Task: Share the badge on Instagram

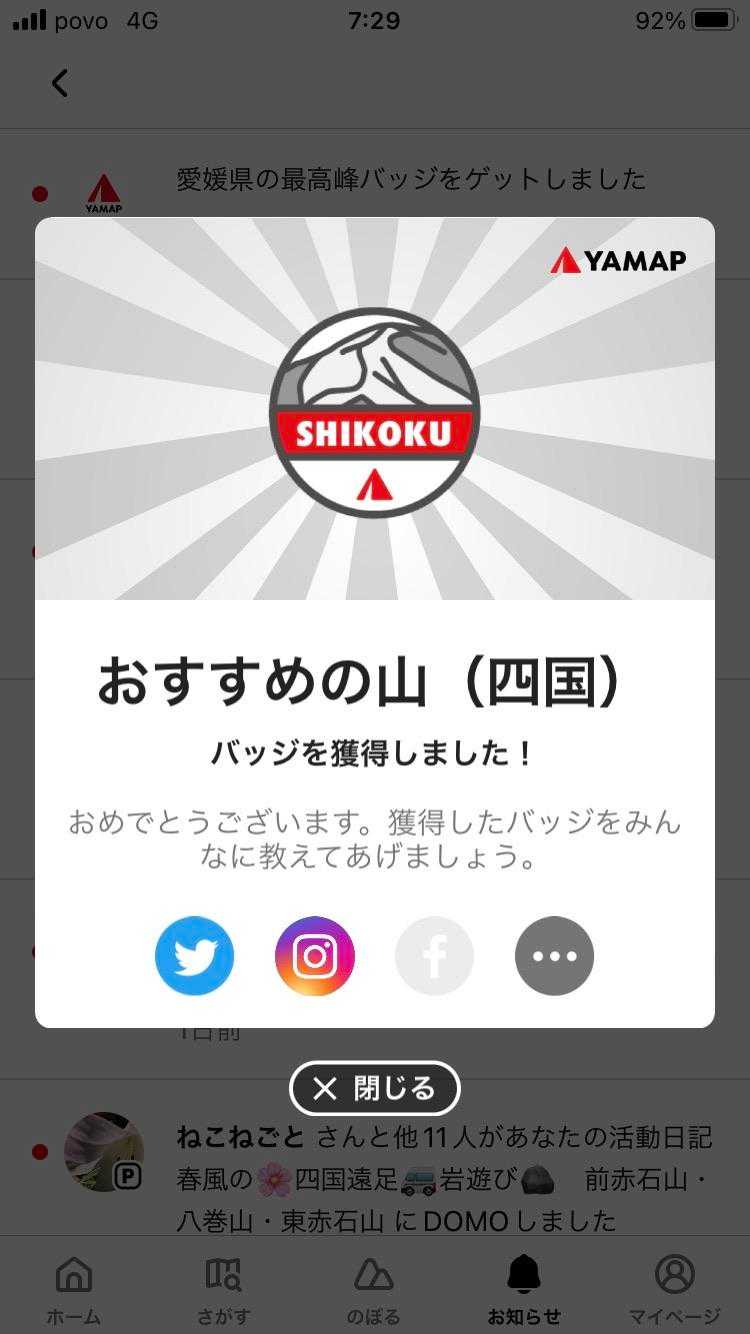Action: [315, 956]
